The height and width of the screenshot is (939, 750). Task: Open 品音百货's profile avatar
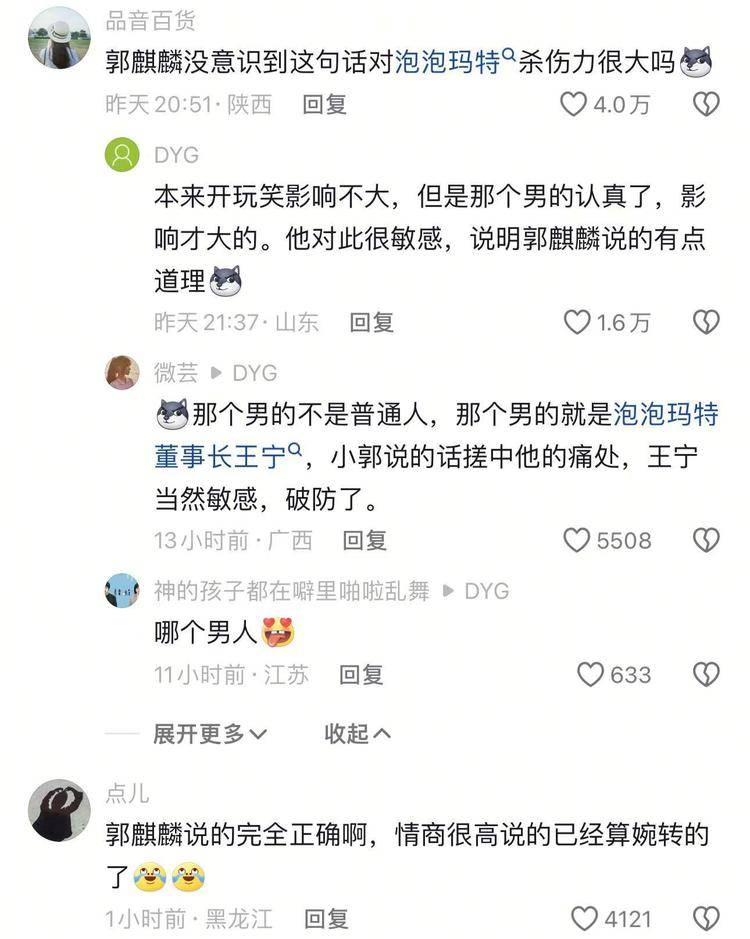tap(59, 37)
